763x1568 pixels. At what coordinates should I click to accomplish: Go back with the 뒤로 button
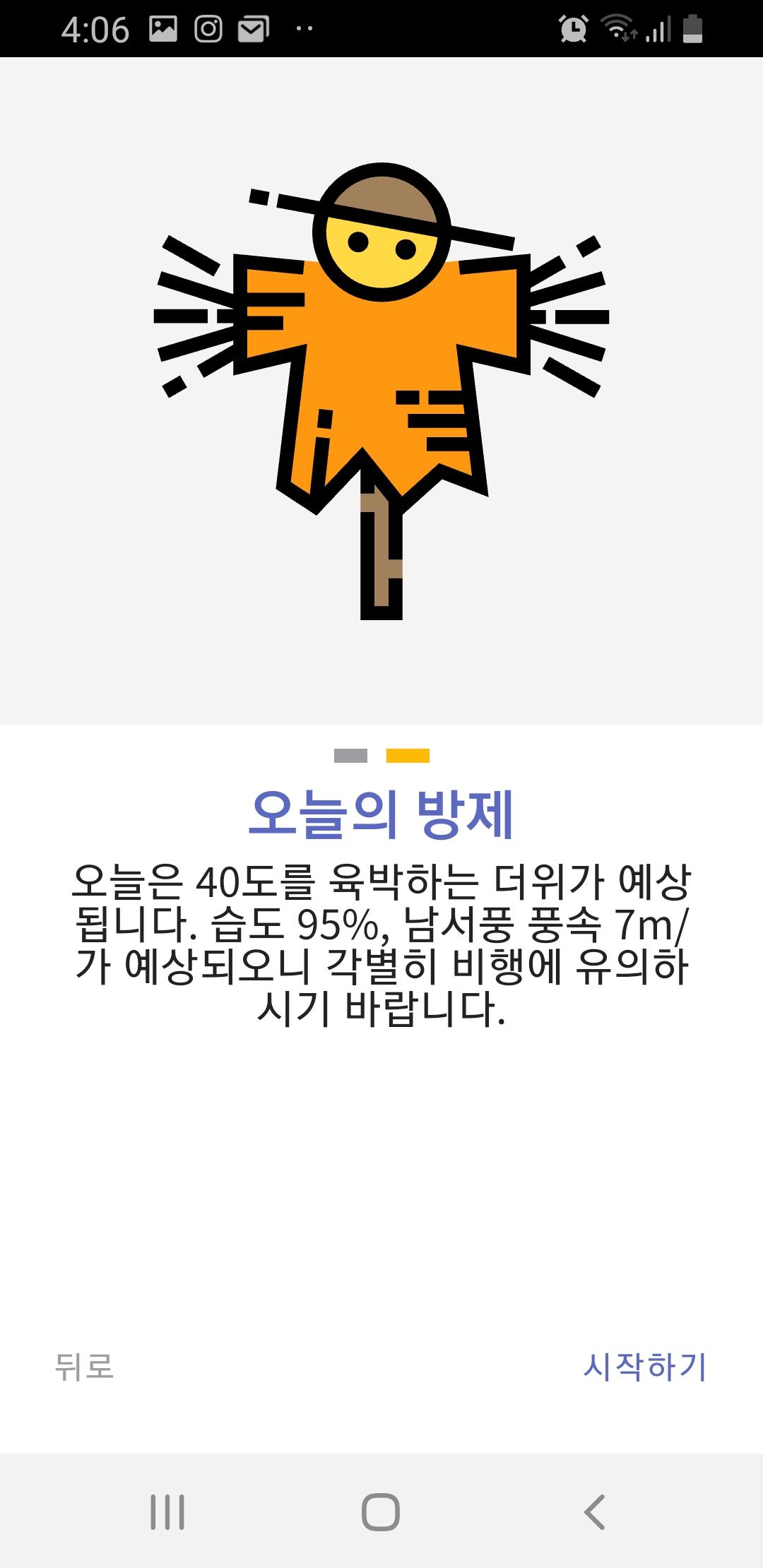(x=84, y=1366)
